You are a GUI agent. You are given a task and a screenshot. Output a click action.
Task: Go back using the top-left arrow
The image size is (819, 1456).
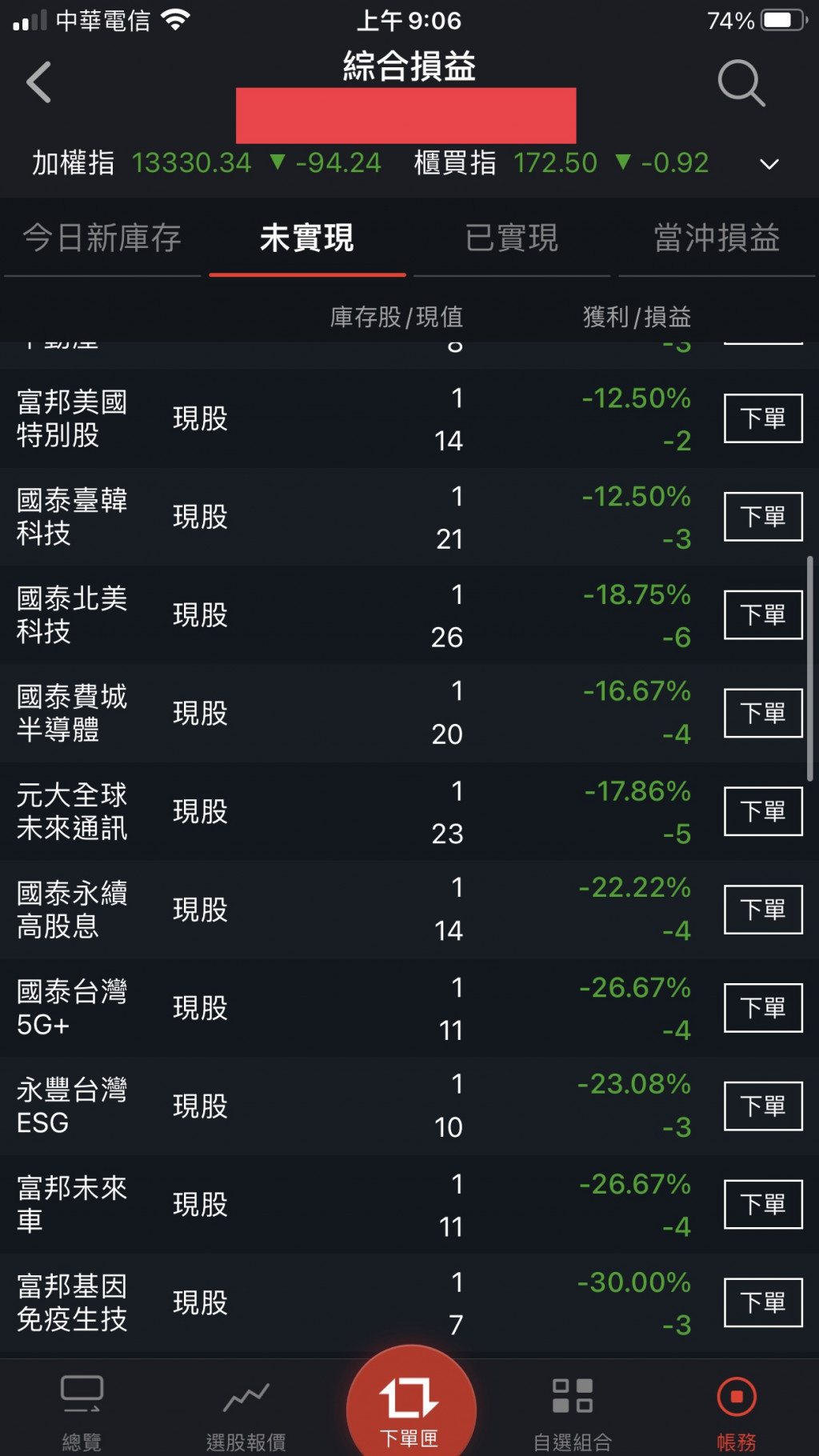click(x=39, y=82)
